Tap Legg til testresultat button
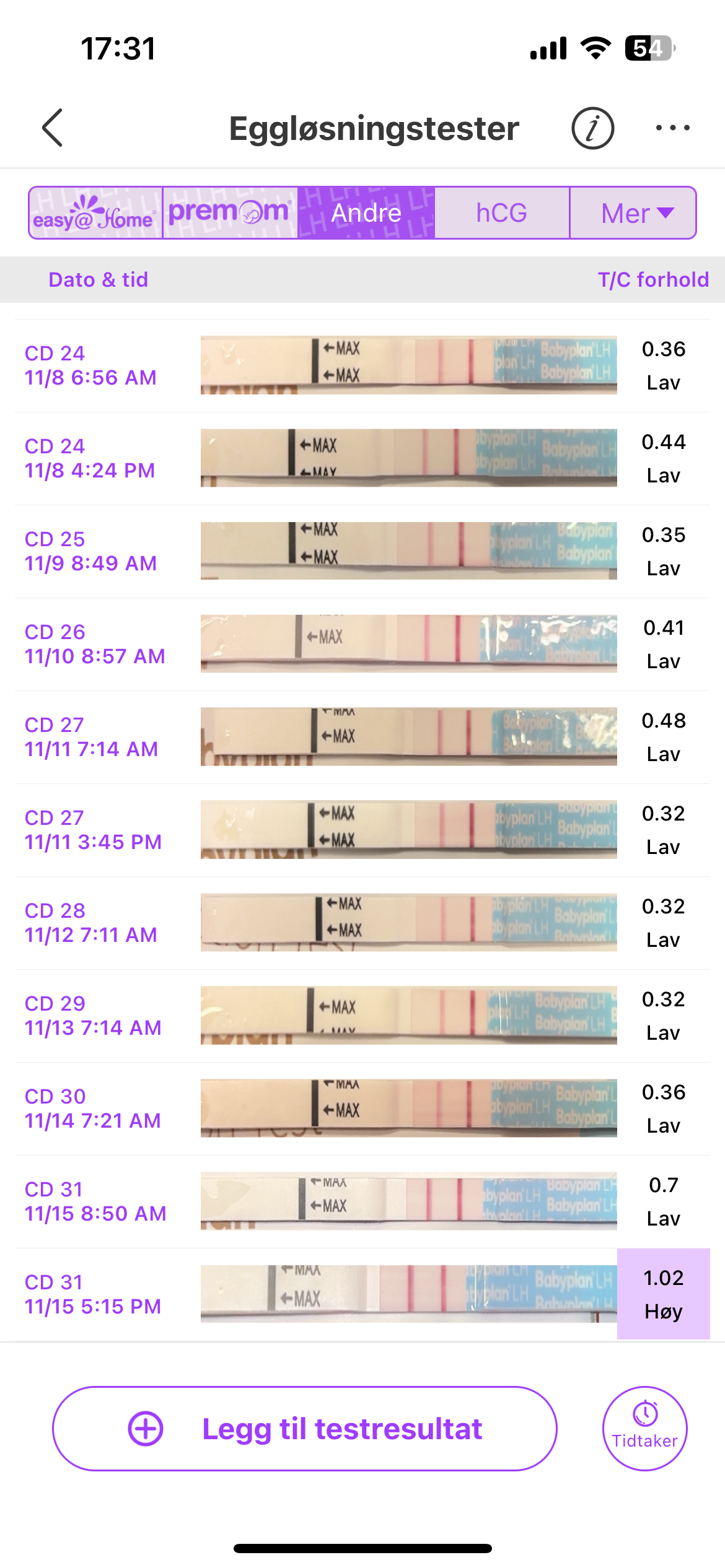This screenshot has height=1568, width=725. click(x=304, y=1429)
